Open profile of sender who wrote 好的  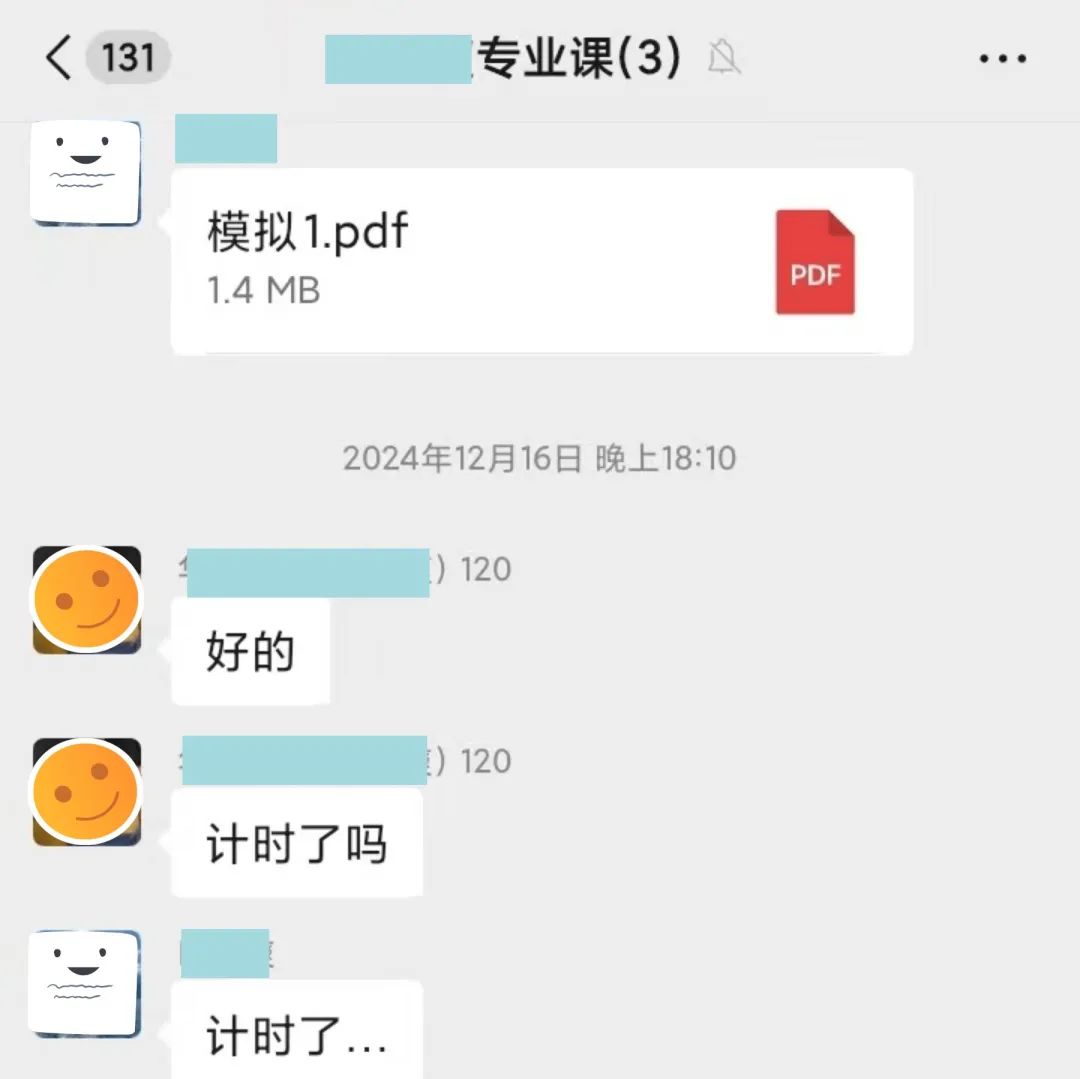point(87,599)
